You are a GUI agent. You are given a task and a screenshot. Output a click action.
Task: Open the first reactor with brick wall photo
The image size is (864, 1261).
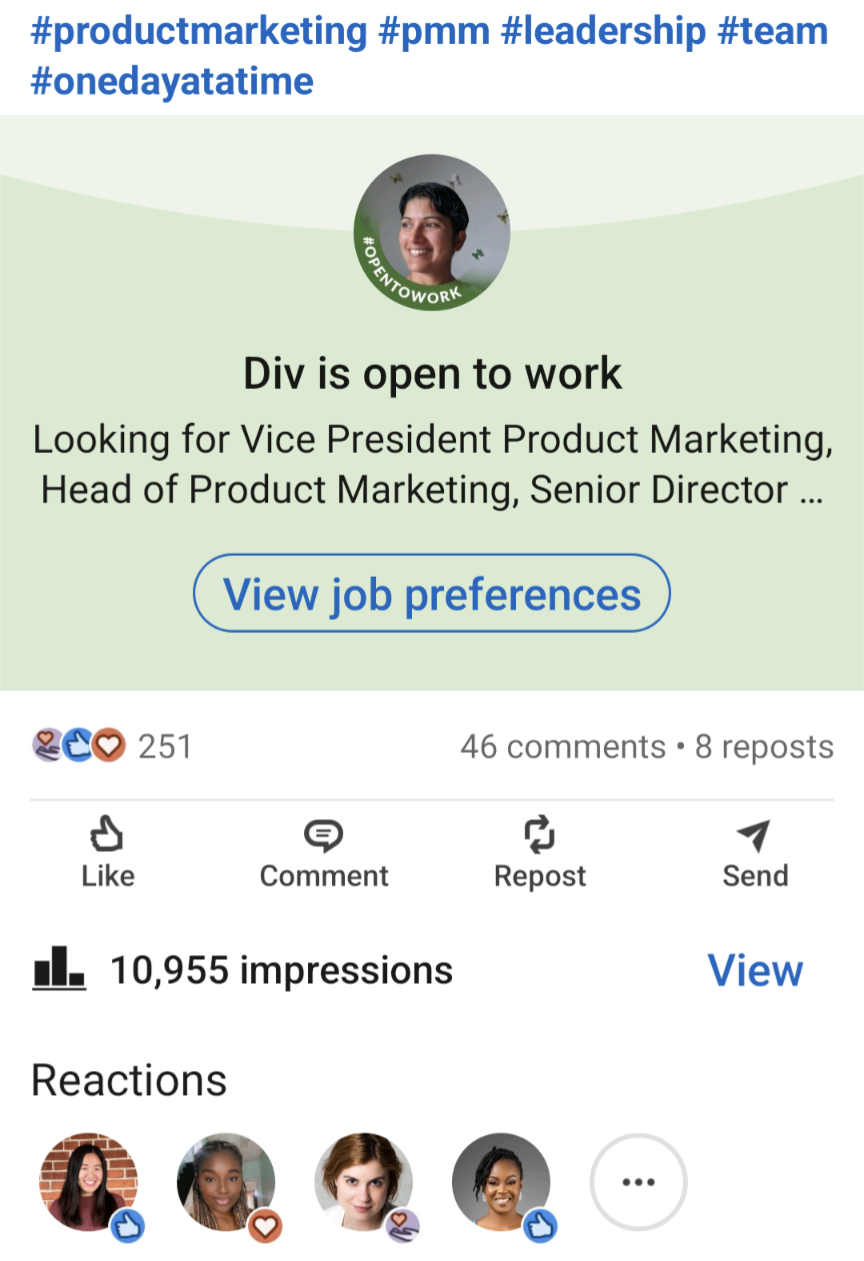click(88, 1182)
